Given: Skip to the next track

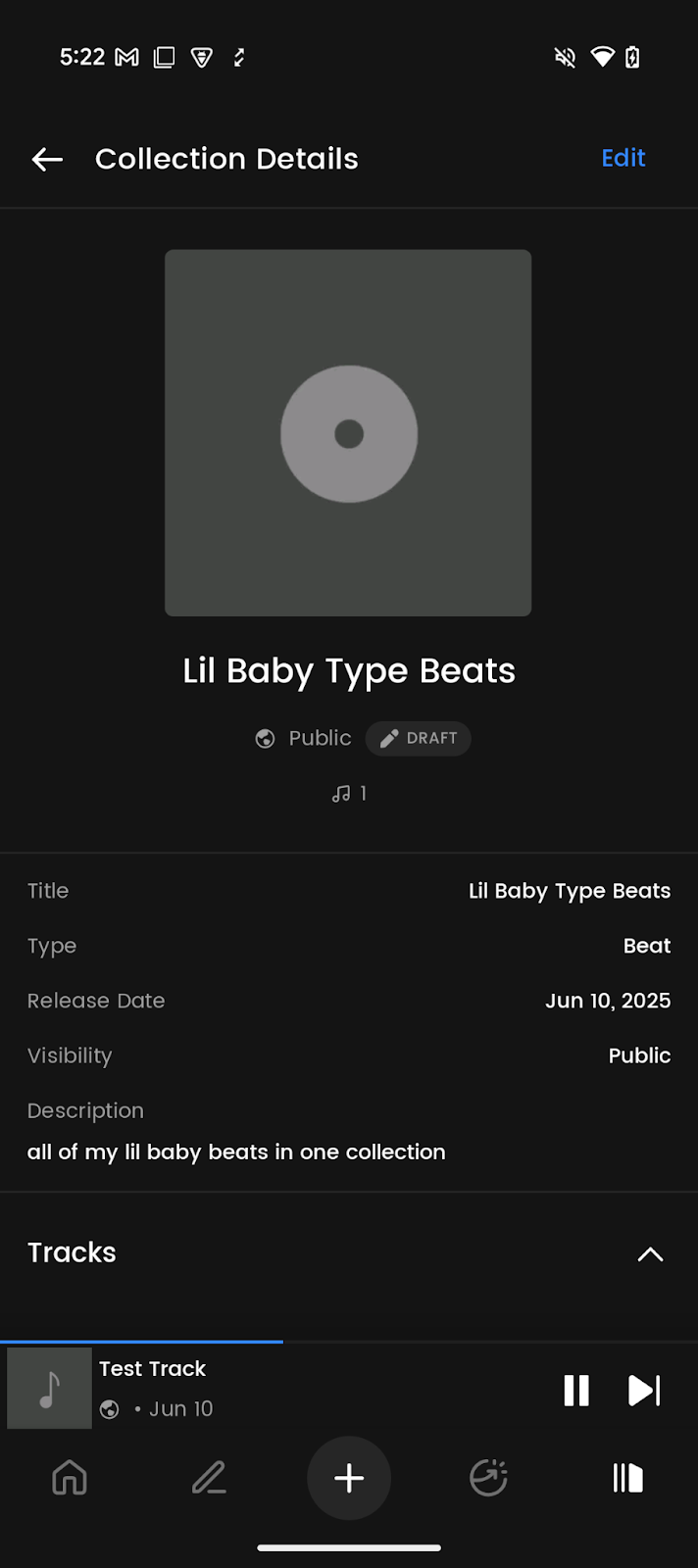Looking at the screenshot, I should click(x=644, y=1390).
